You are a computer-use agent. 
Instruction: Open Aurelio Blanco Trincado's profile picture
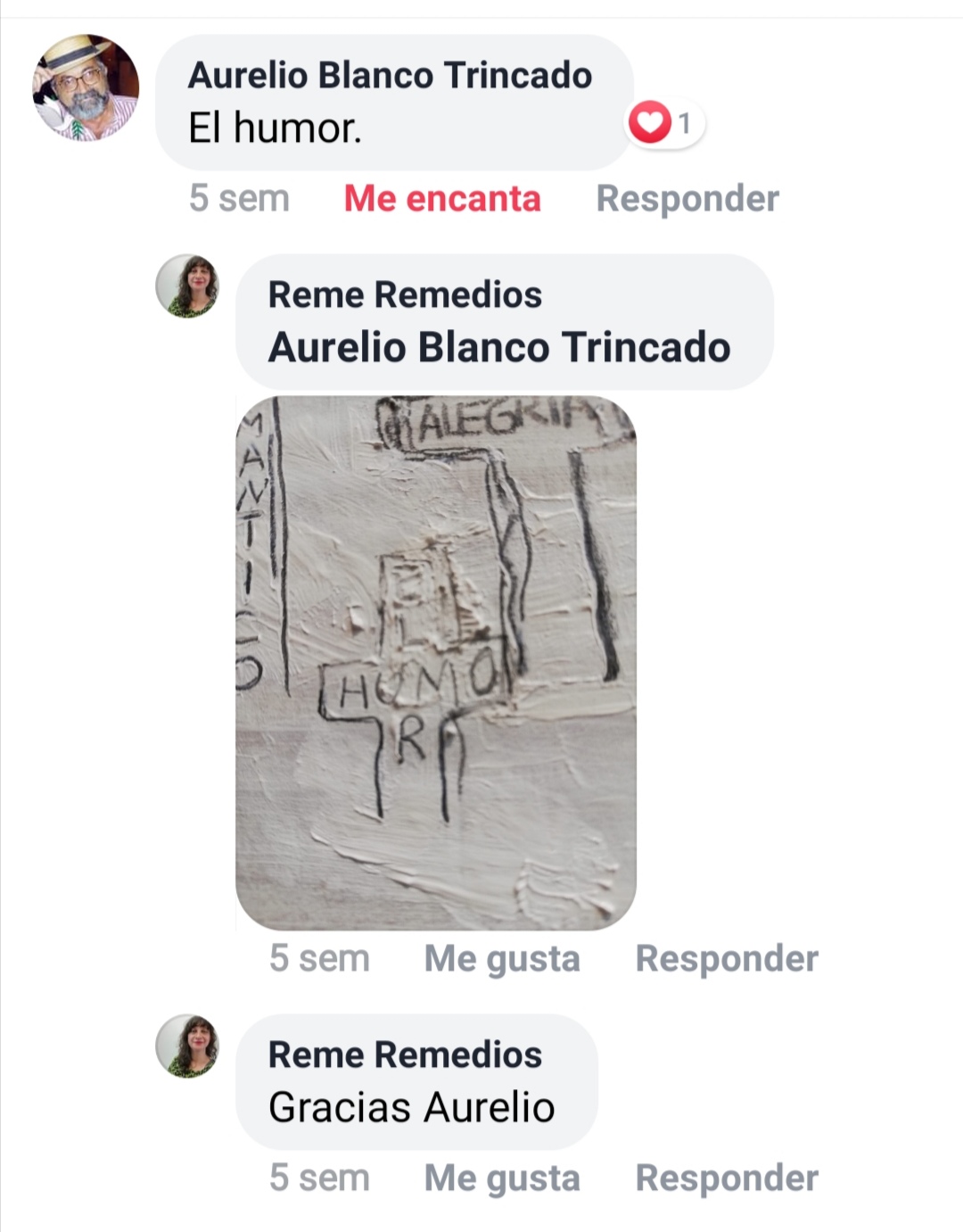(x=86, y=87)
